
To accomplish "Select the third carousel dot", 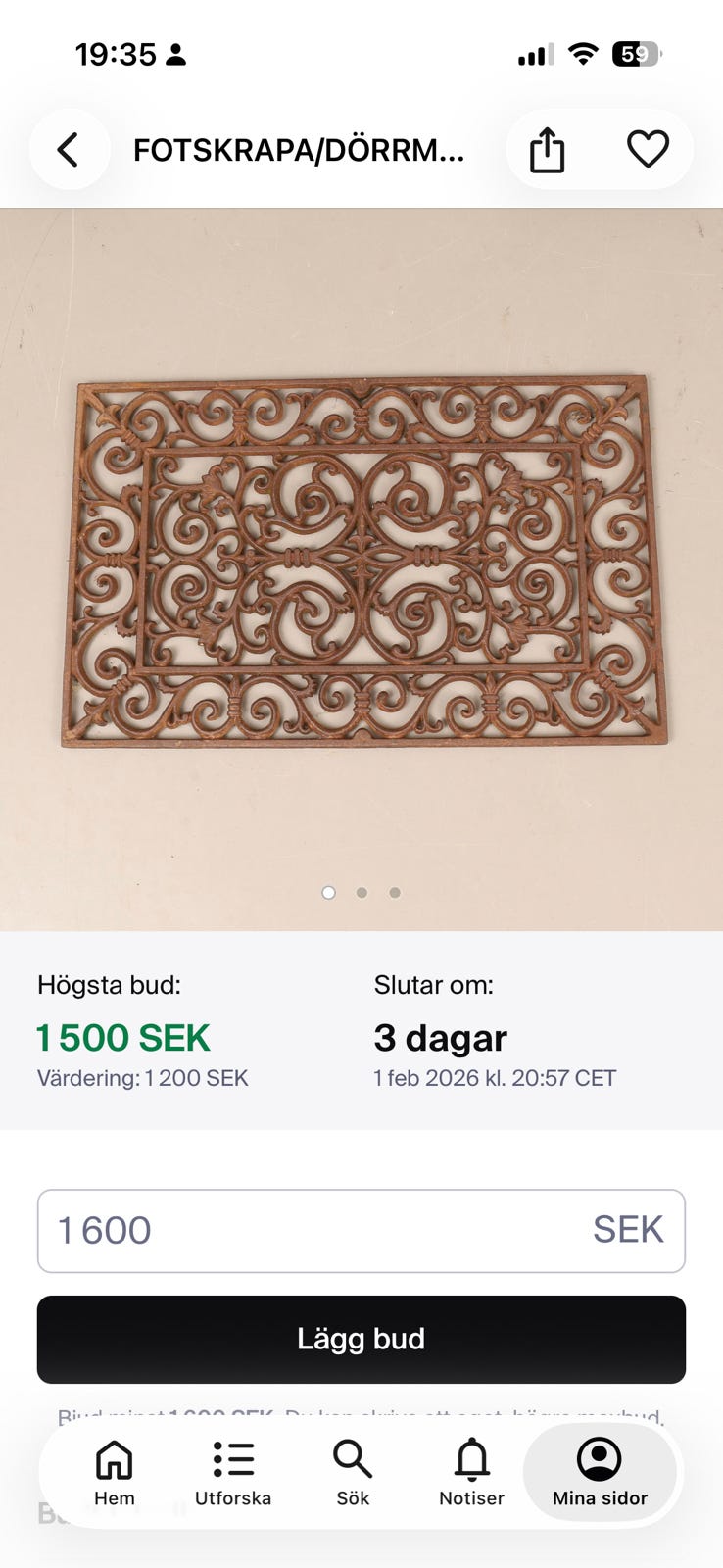I will pyautogui.click(x=394, y=893).
